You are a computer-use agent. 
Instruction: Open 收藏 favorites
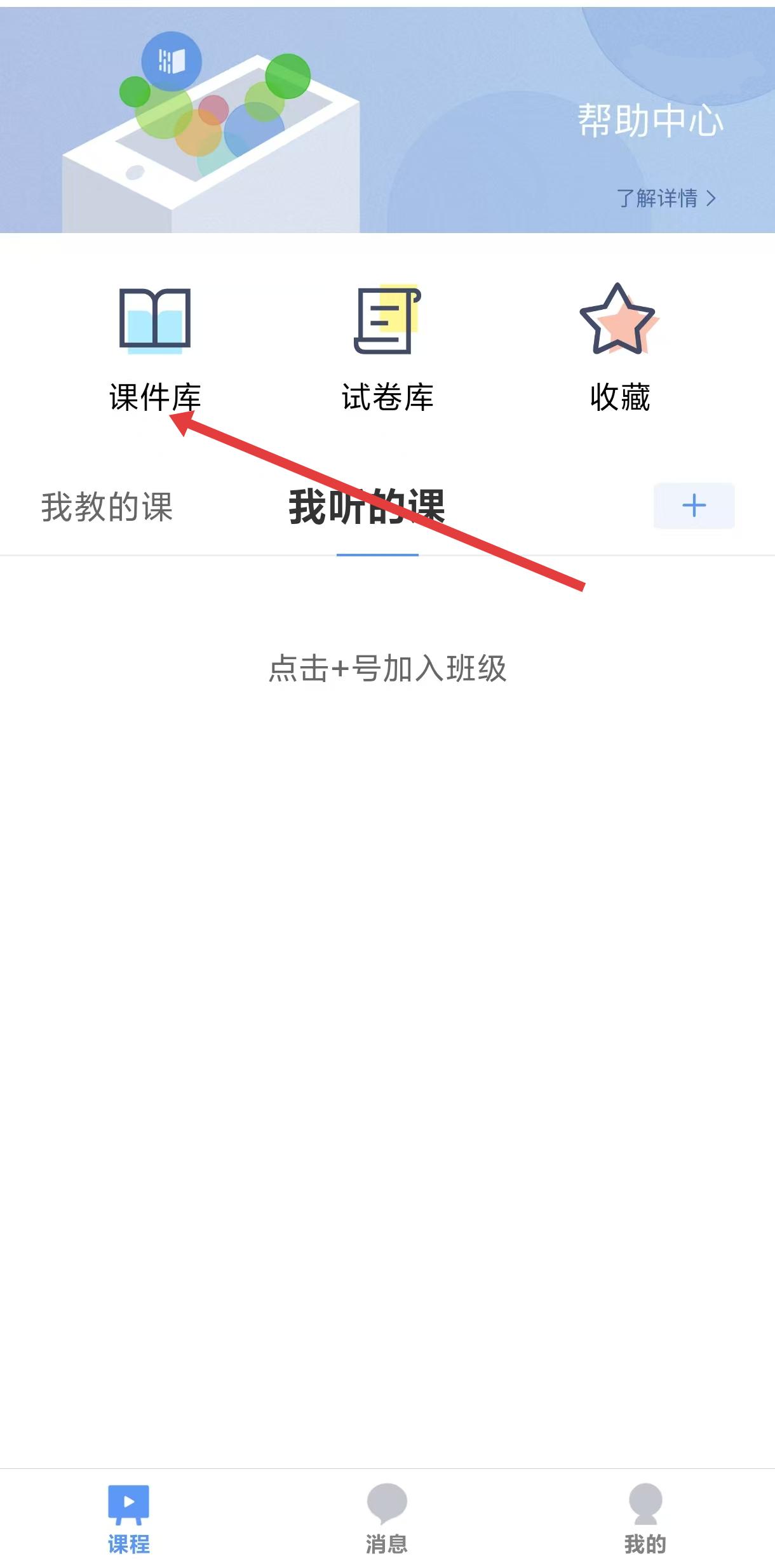(619, 350)
